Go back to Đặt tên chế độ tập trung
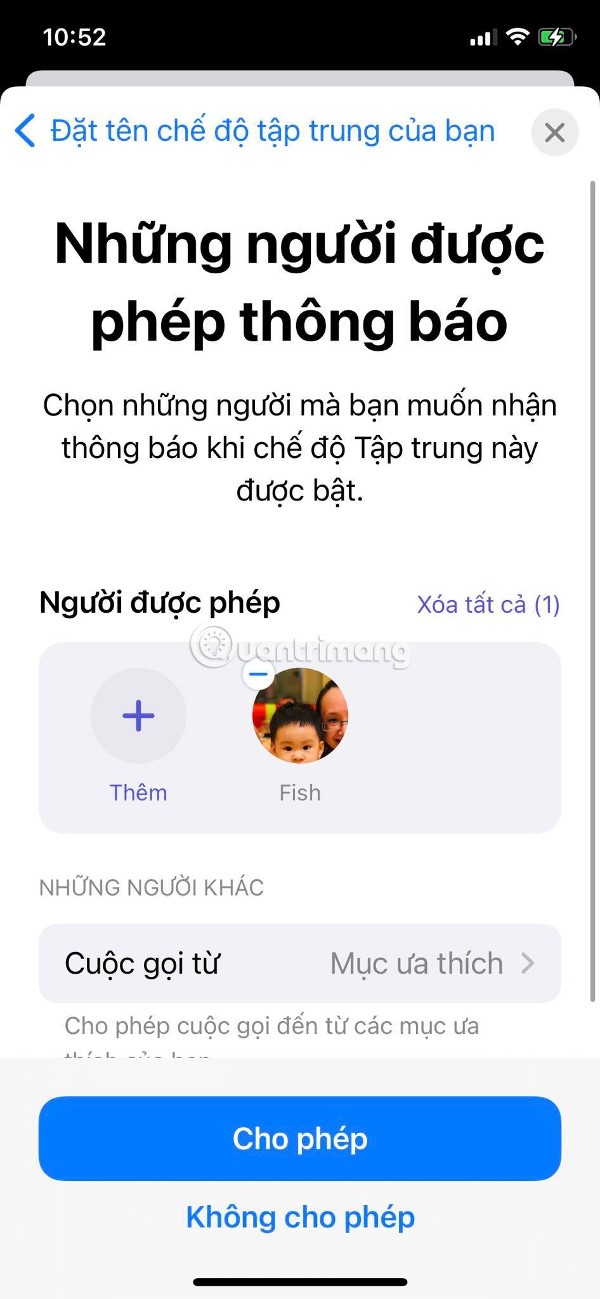The width and height of the screenshot is (600, 1299). tap(255, 131)
